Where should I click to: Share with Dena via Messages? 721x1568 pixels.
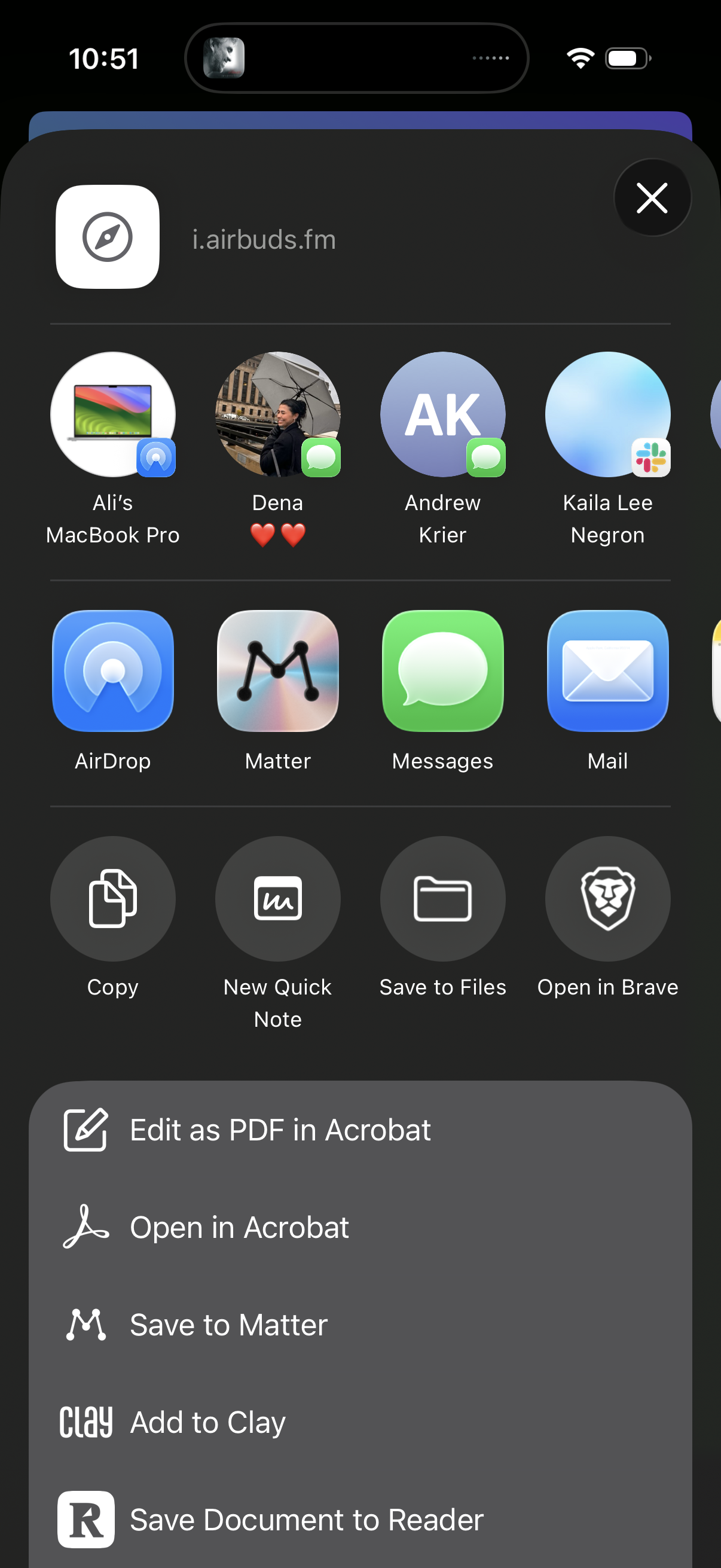click(278, 414)
